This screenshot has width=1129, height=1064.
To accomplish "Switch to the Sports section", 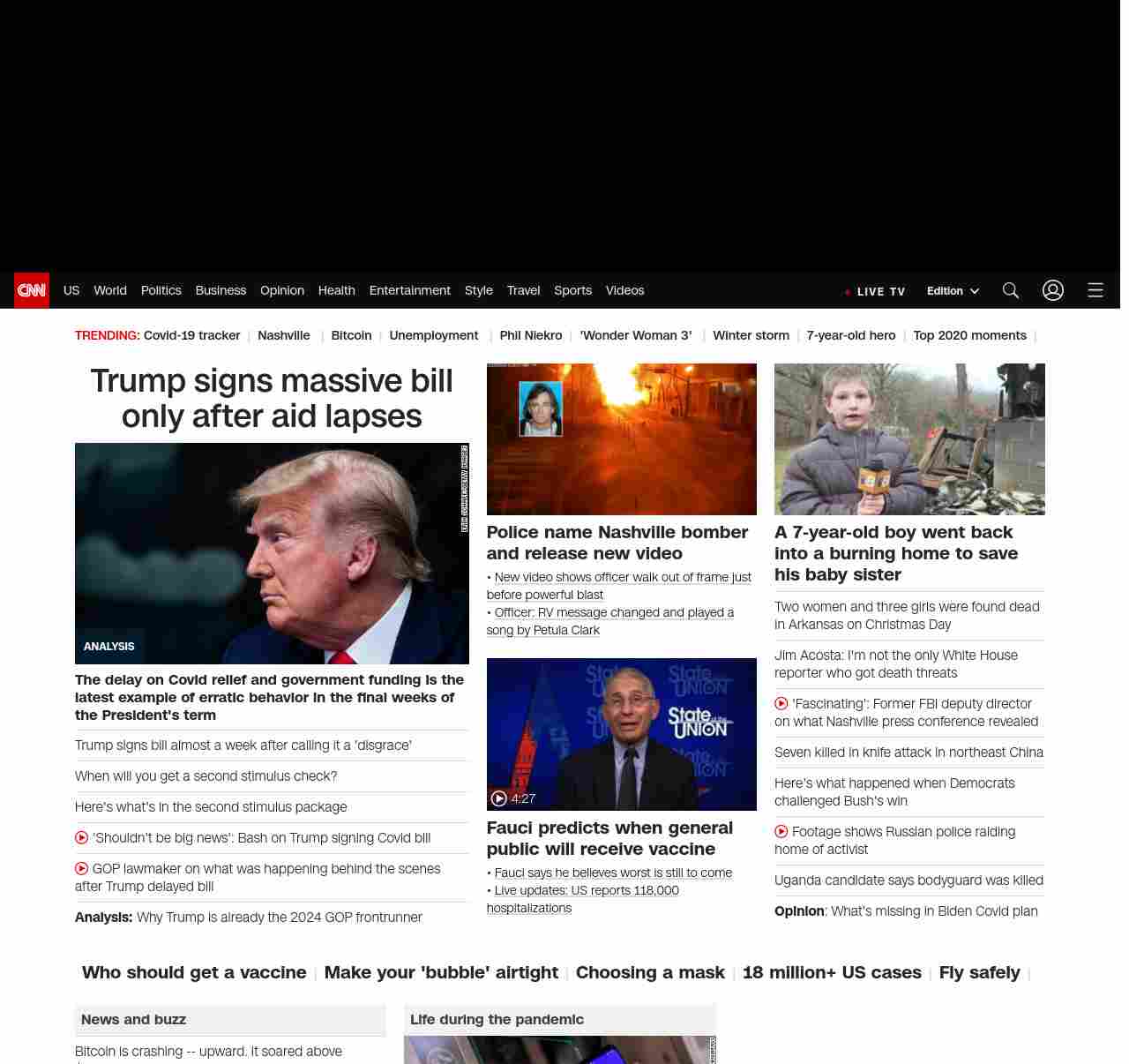I will click(x=572, y=290).
